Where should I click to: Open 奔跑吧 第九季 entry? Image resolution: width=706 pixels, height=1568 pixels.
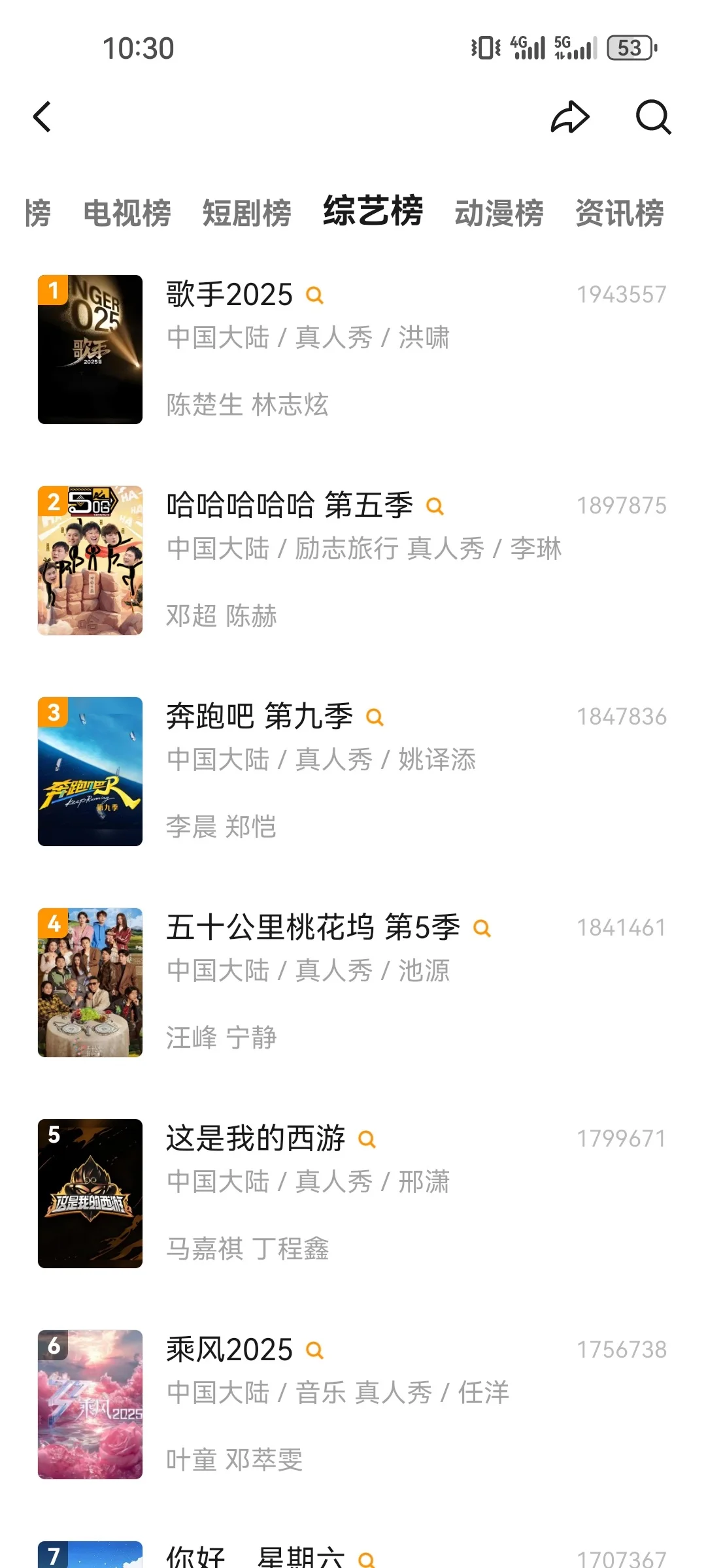pyautogui.click(x=259, y=717)
